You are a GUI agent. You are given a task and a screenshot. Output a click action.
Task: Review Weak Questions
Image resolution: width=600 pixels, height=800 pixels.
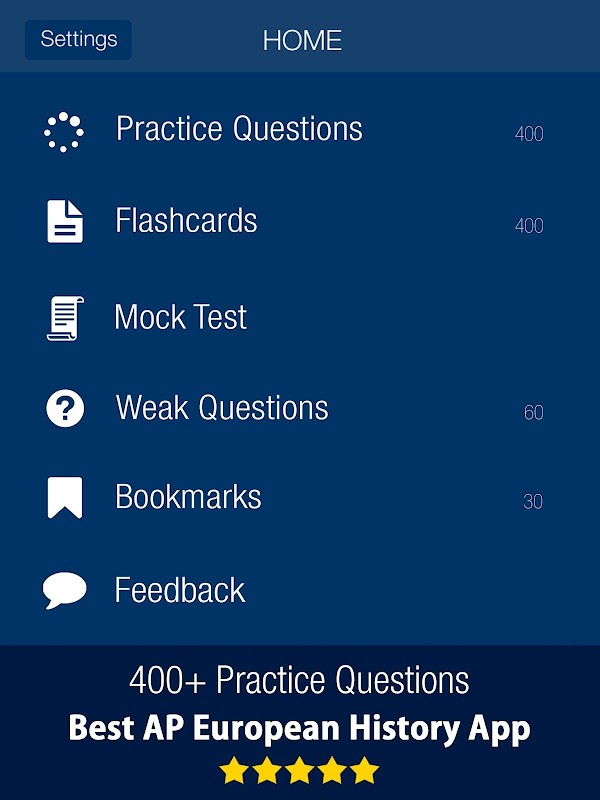pyautogui.click(x=300, y=408)
